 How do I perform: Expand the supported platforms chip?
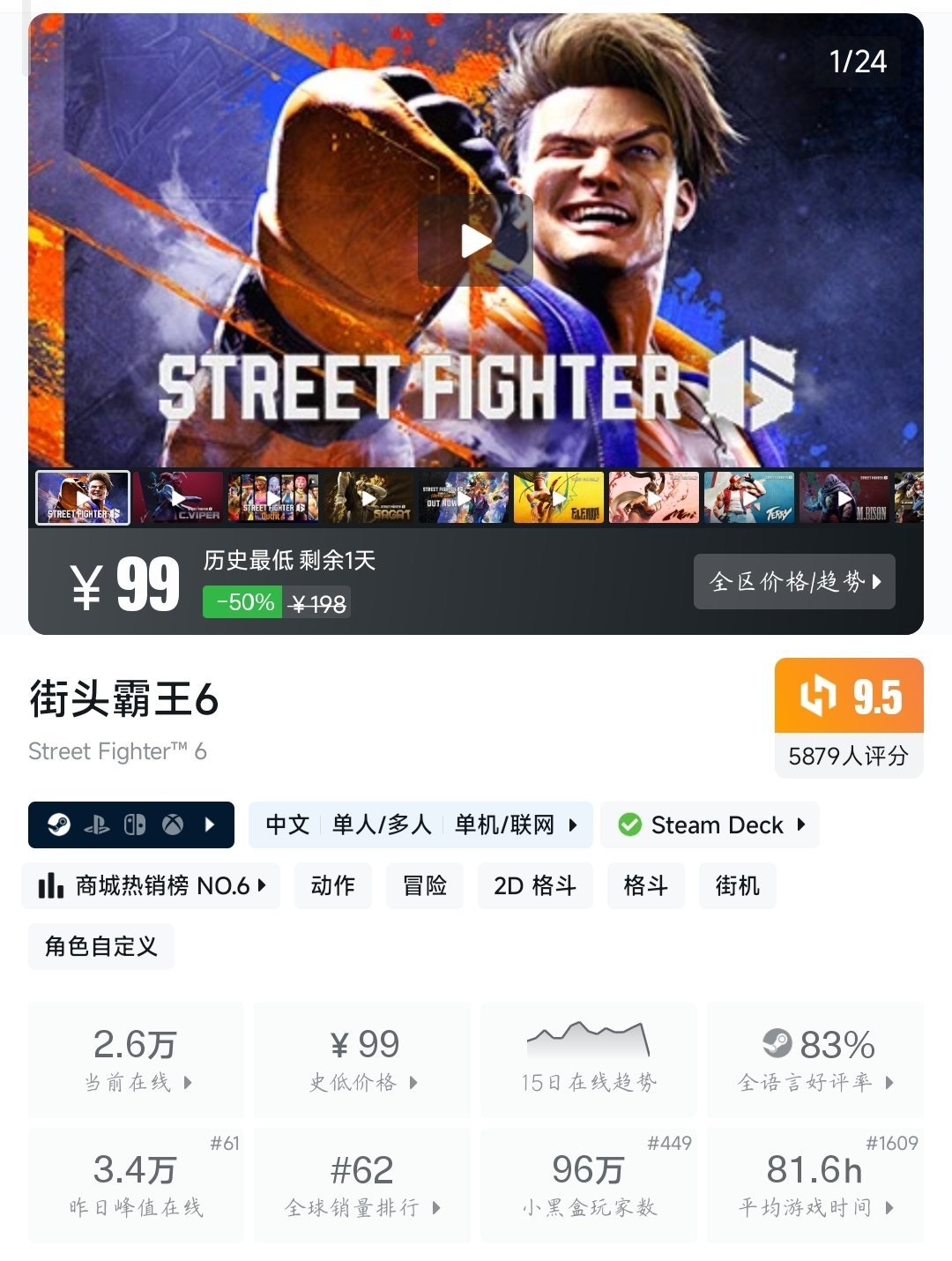click(131, 824)
